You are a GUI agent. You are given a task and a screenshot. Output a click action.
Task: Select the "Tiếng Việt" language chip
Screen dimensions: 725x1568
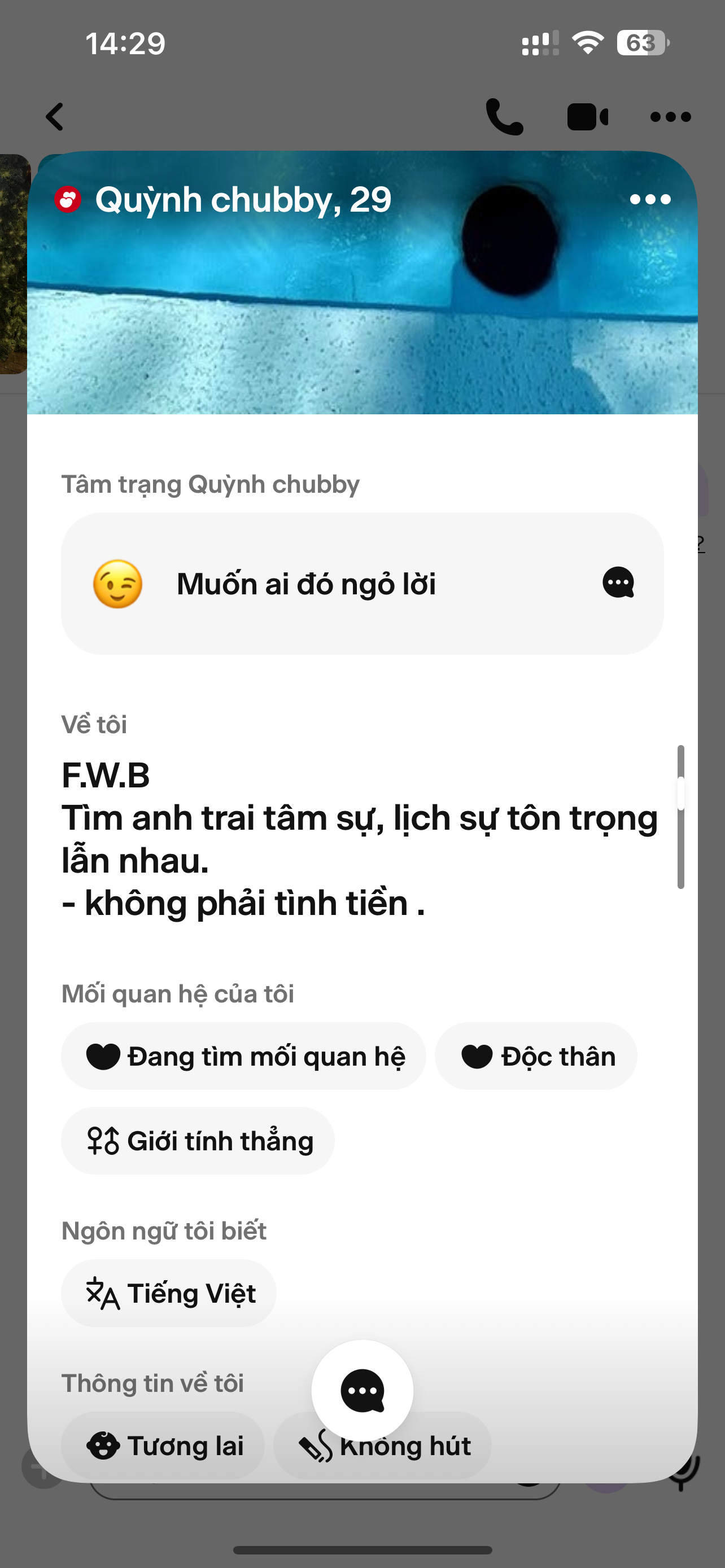click(169, 1294)
